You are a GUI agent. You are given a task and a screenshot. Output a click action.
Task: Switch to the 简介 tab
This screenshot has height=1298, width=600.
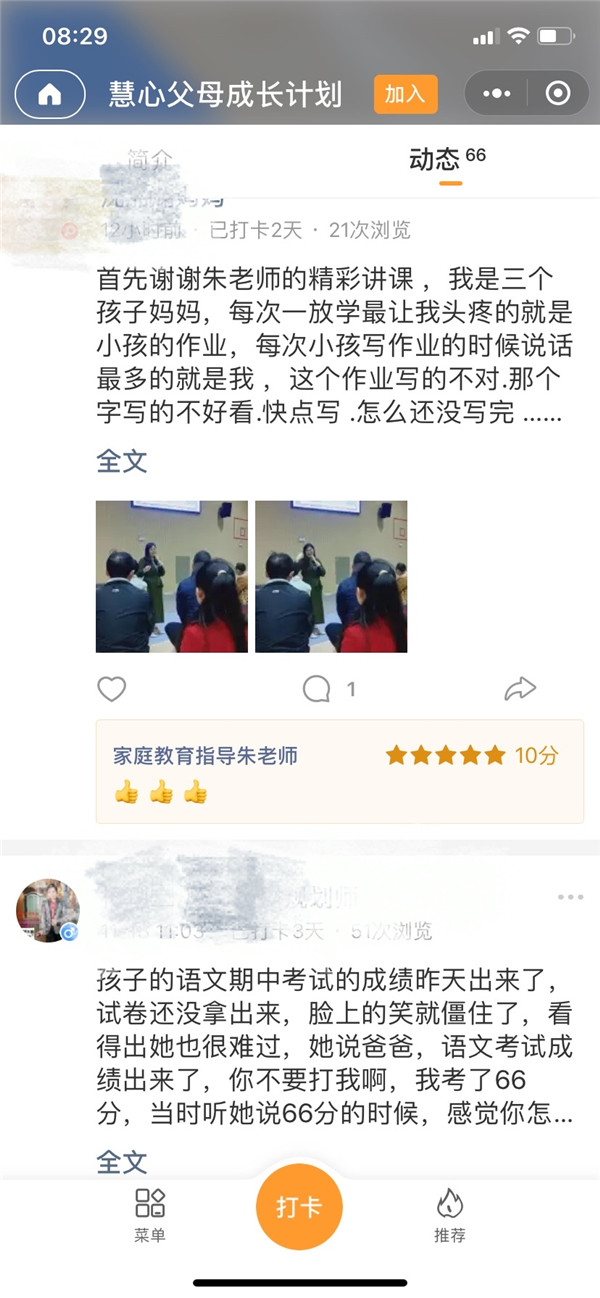[x=150, y=160]
